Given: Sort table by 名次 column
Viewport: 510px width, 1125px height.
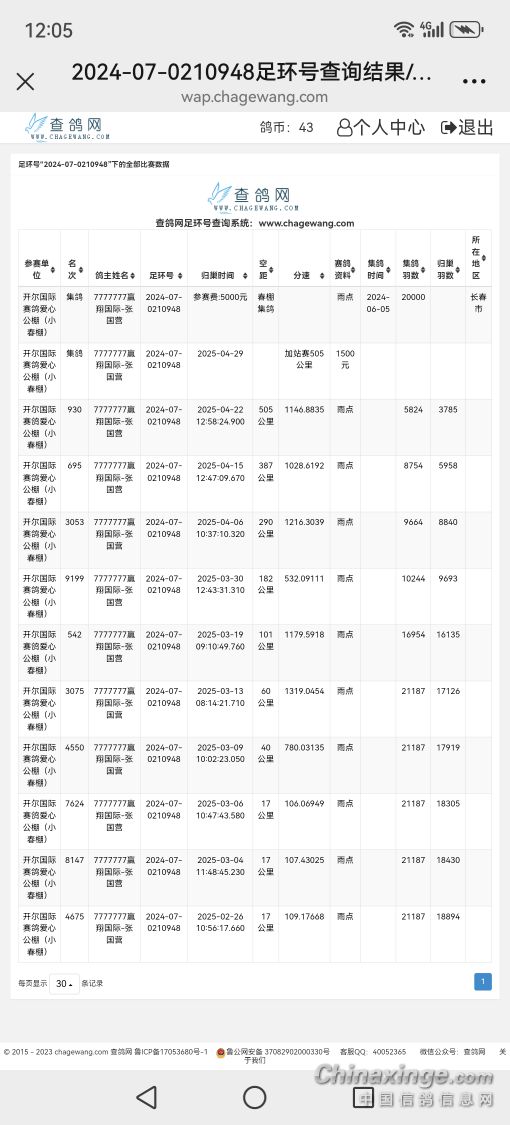Looking at the screenshot, I should pyautogui.click(x=75, y=270).
